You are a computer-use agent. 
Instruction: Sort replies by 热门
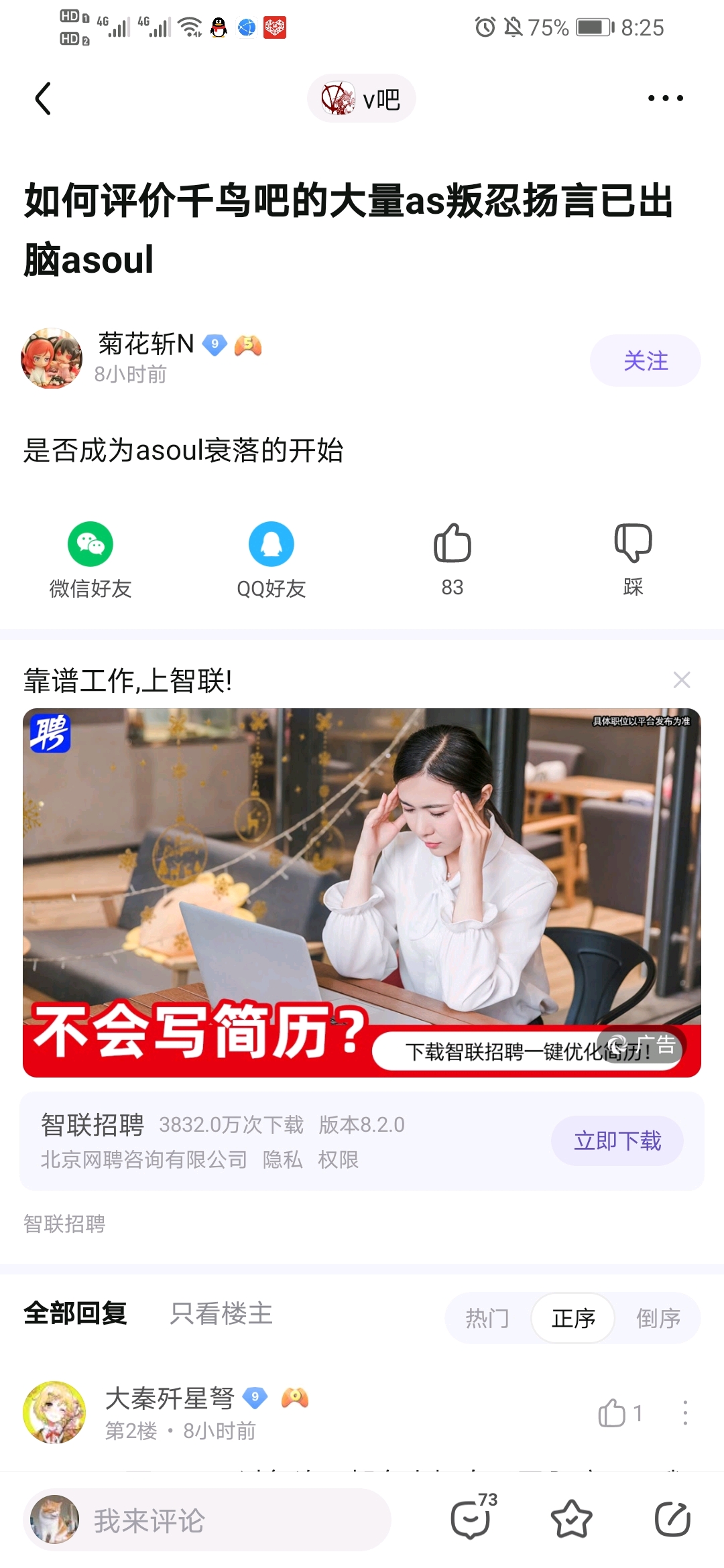coord(487,1318)
